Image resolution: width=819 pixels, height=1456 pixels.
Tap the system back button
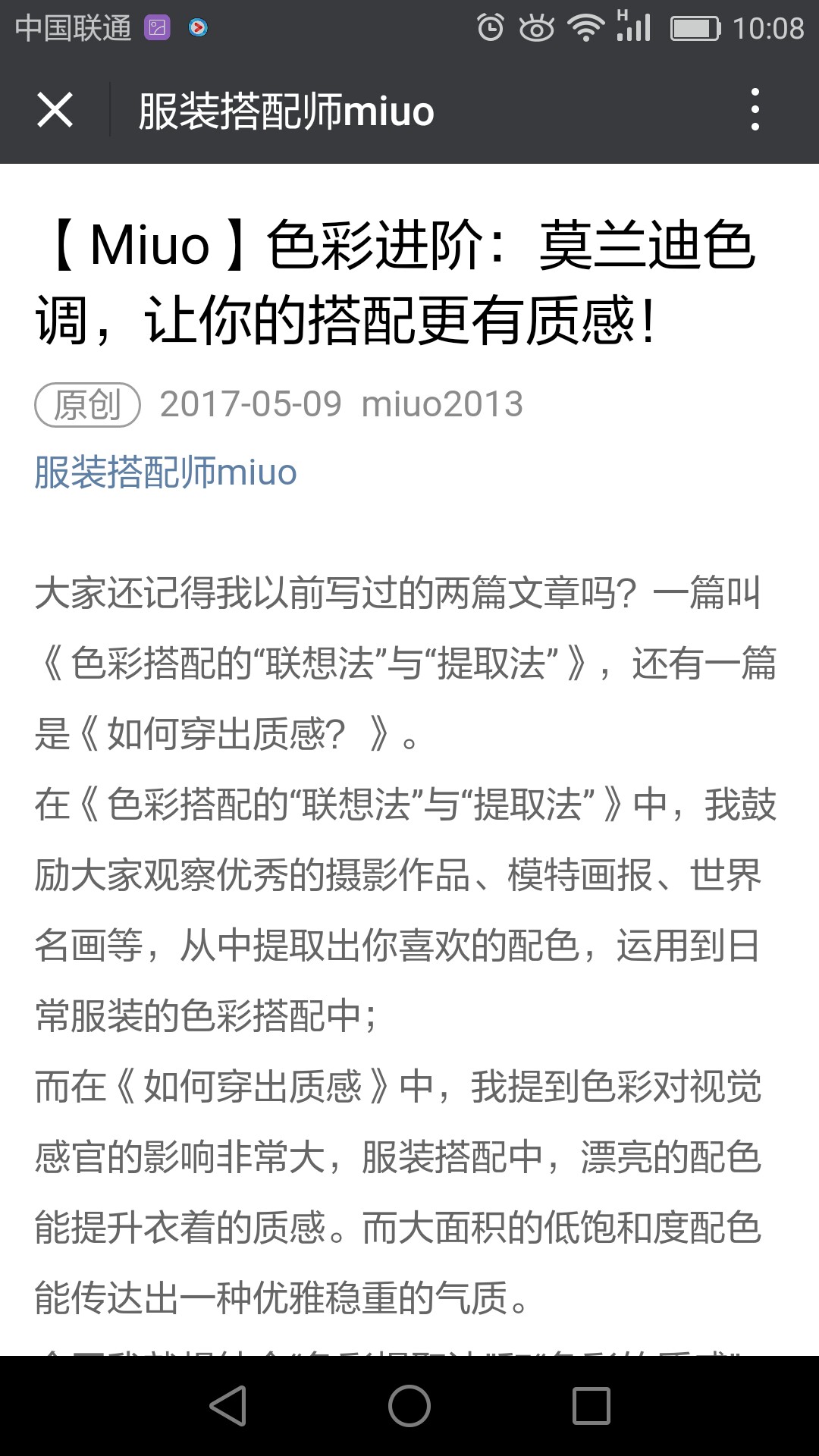[228, 1405]
